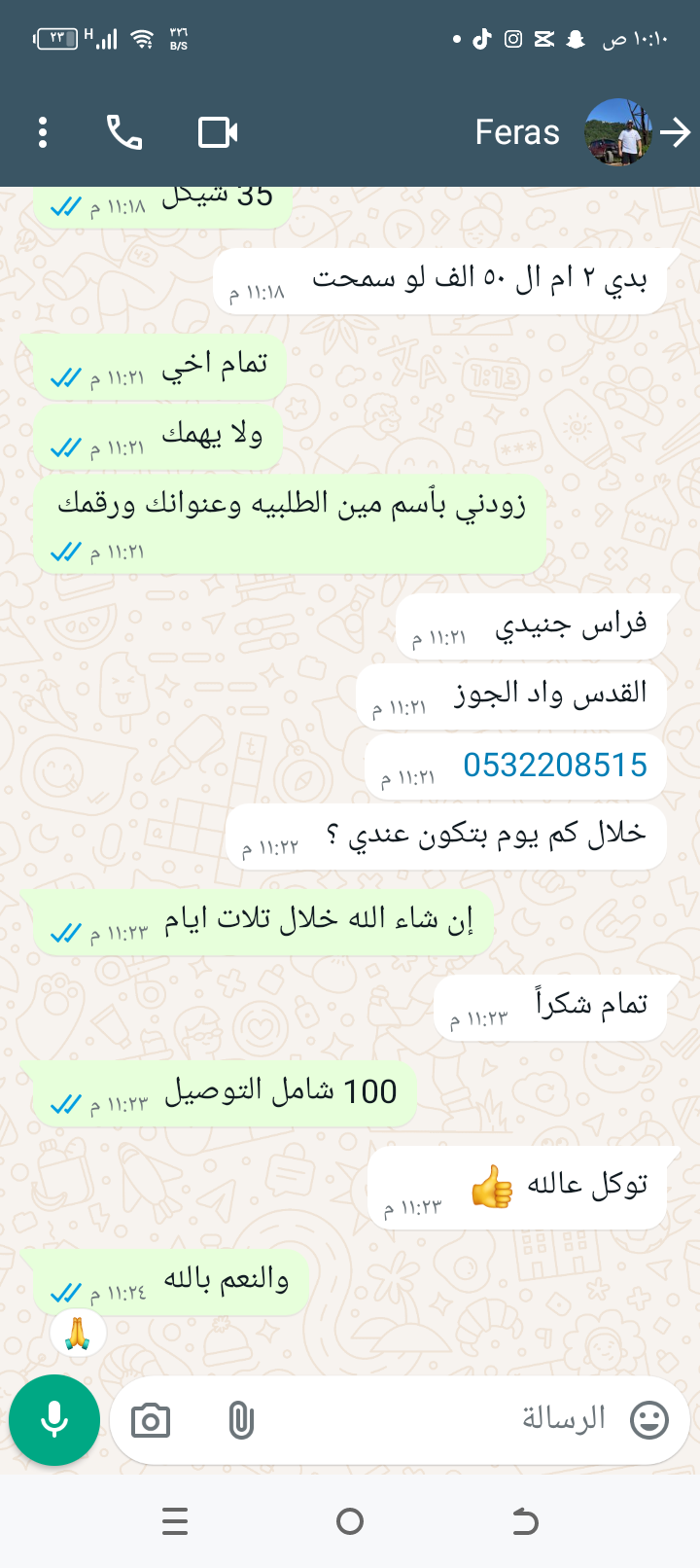
Task: Open the camera from the message bar
Action: click(x=151, y=1421)
